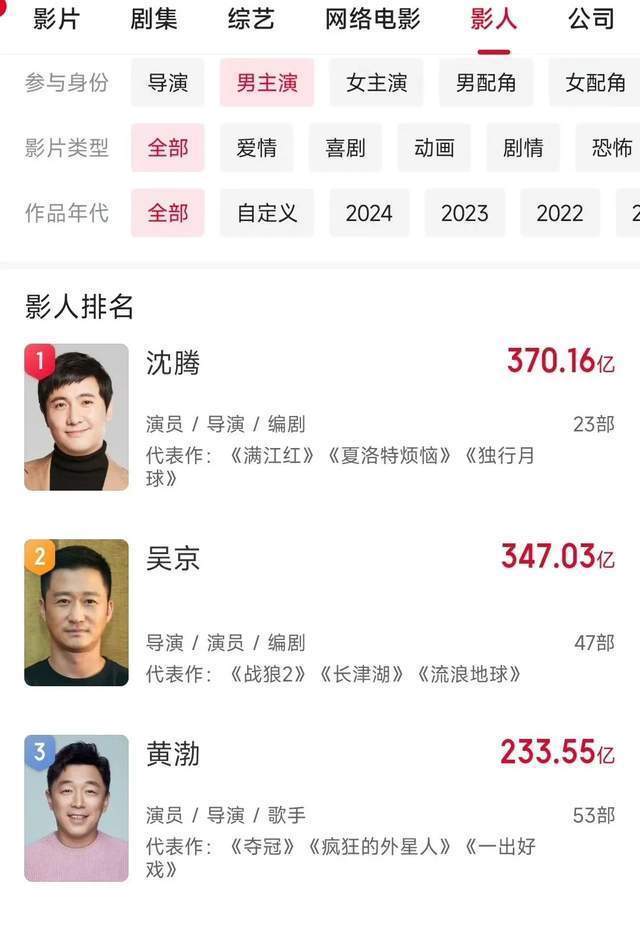Image resolution: width=640 pixels, height=928 pixels.
Task: Switch to the 公司 tab
Action: tap(591, 19)
